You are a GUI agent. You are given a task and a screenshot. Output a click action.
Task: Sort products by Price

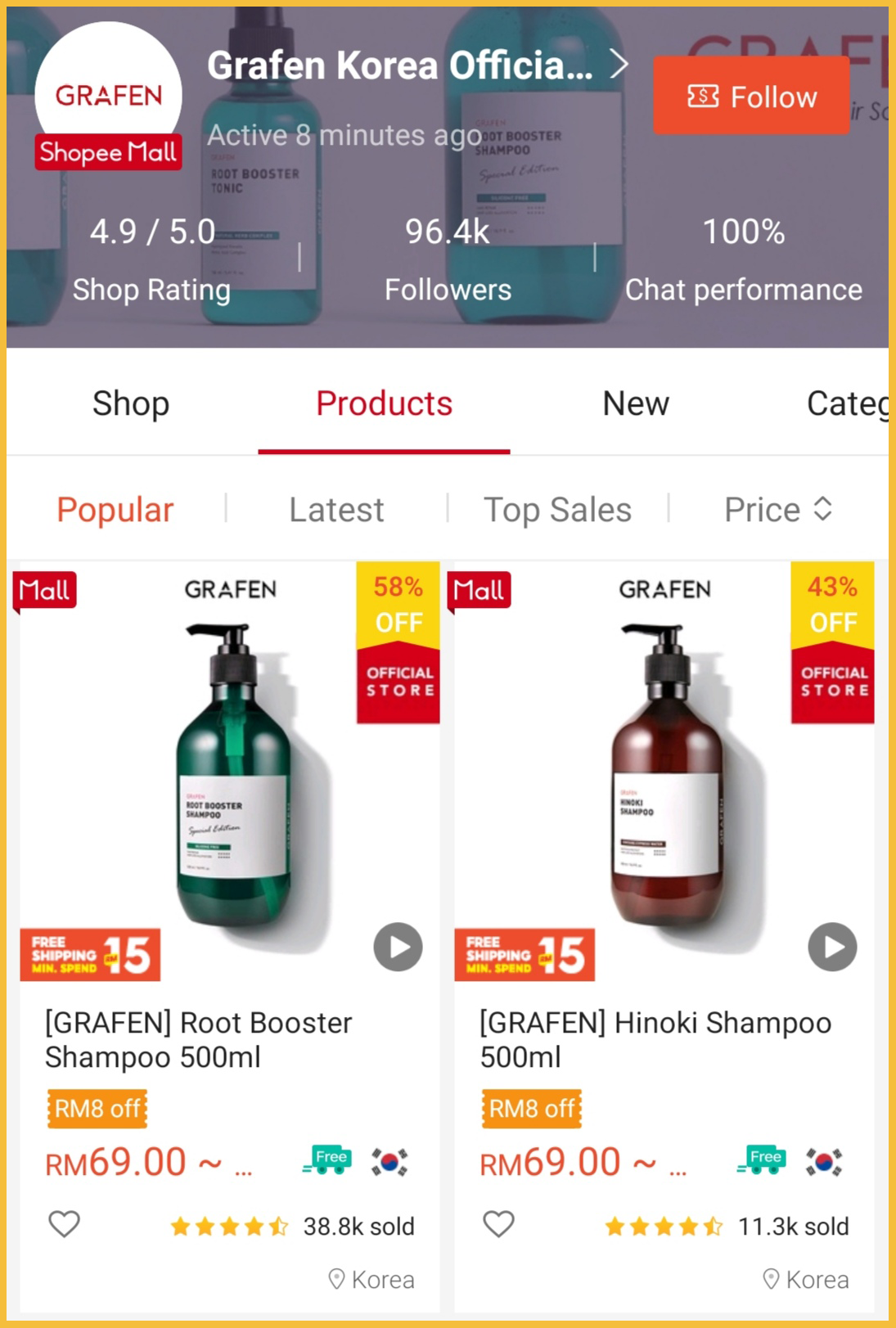pyautogui.click(x=777, y=510)
